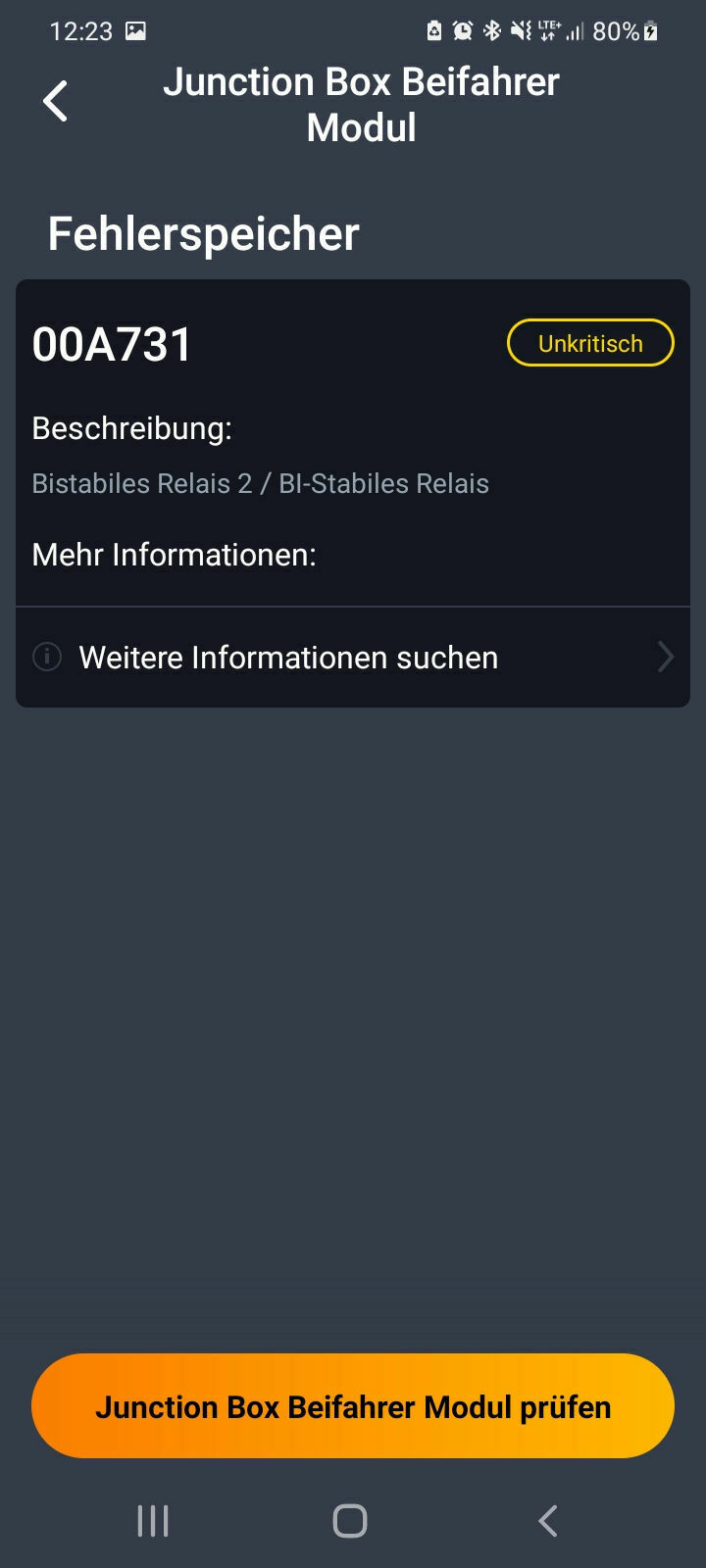Tap the Junction Box Beifahrer Modul title

pyautogui.click(x=361, y=104)
